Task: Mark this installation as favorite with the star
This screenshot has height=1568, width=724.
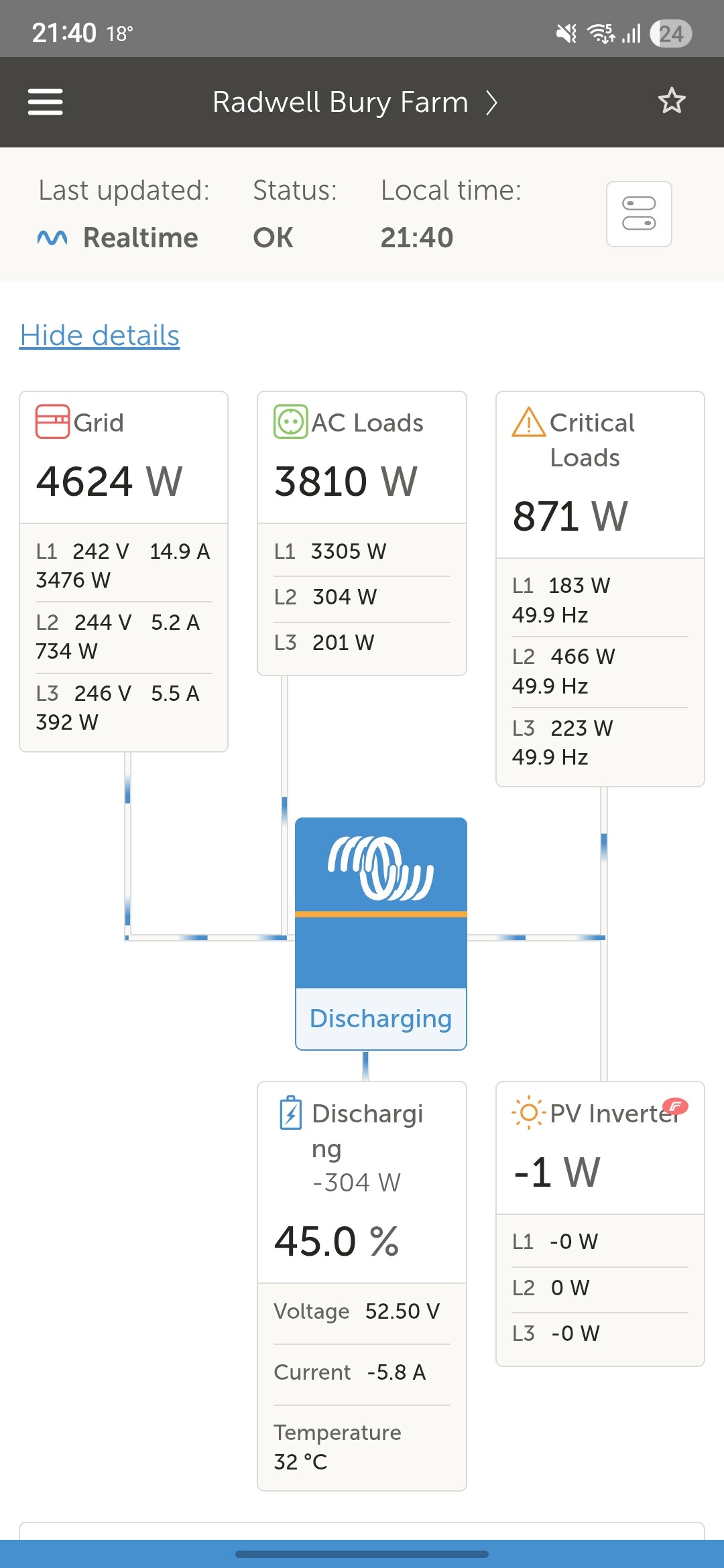Action: click(671, 101)
